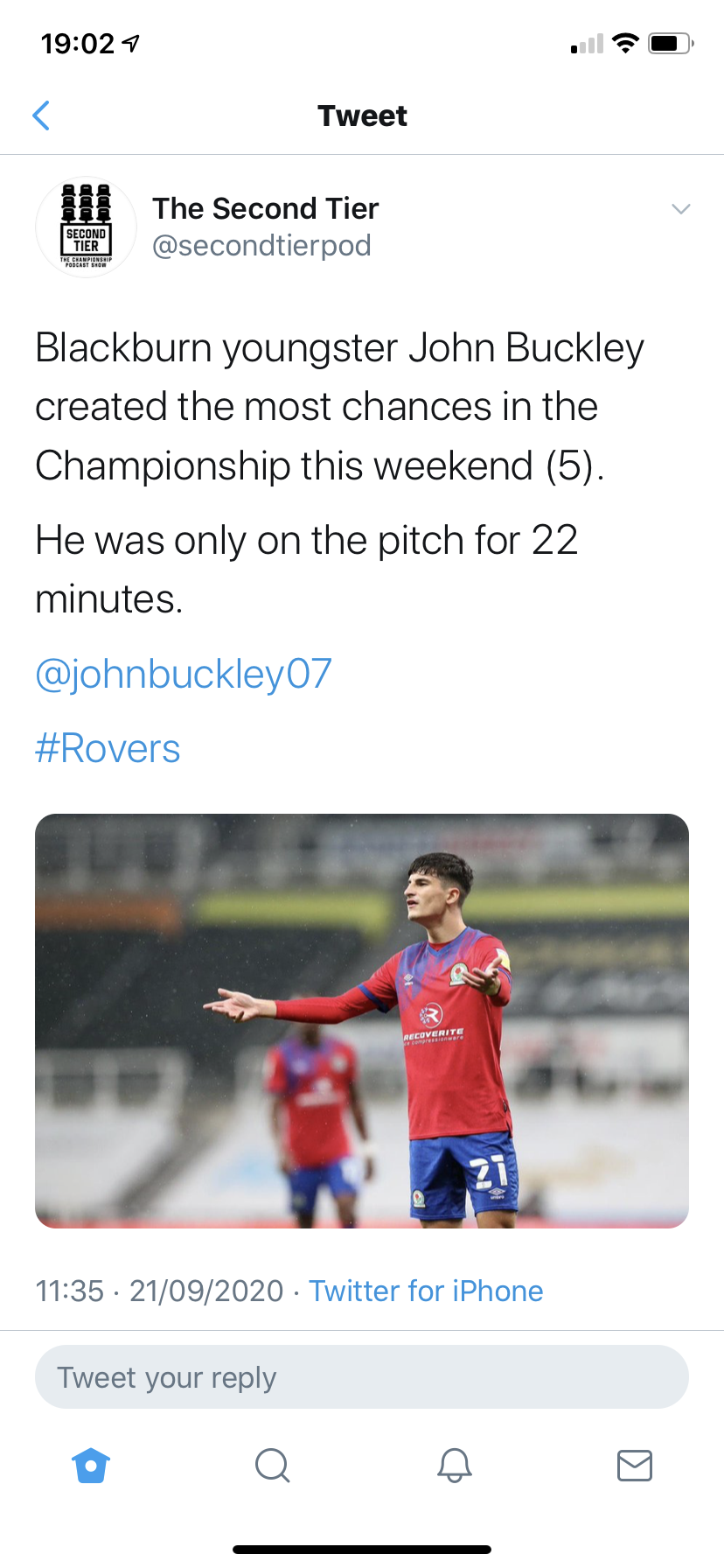
Task: Go back using the top-left arrow
Action: click(x=40, y=115)
